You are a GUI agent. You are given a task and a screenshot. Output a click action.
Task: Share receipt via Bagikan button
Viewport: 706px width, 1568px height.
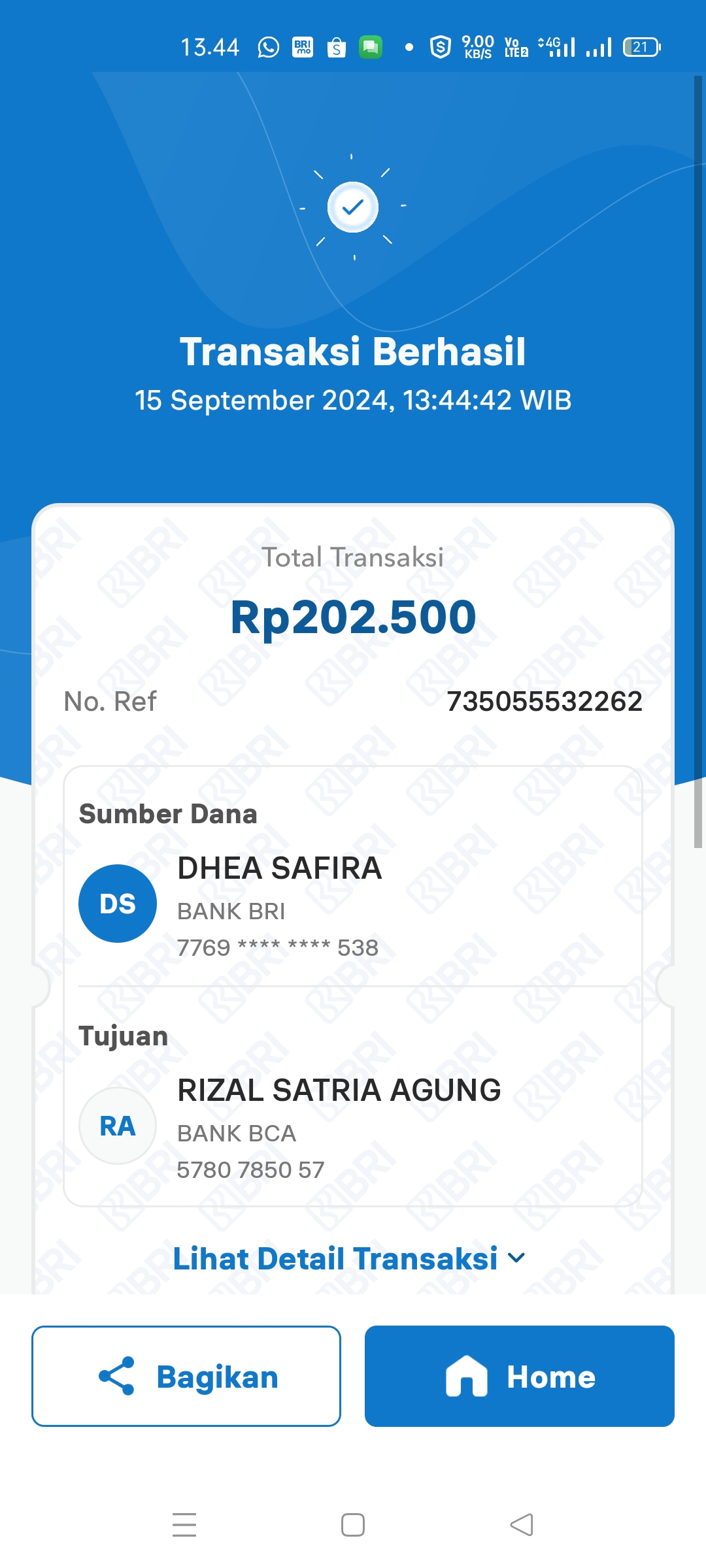pyautogui.click(x=186, y=1376)
